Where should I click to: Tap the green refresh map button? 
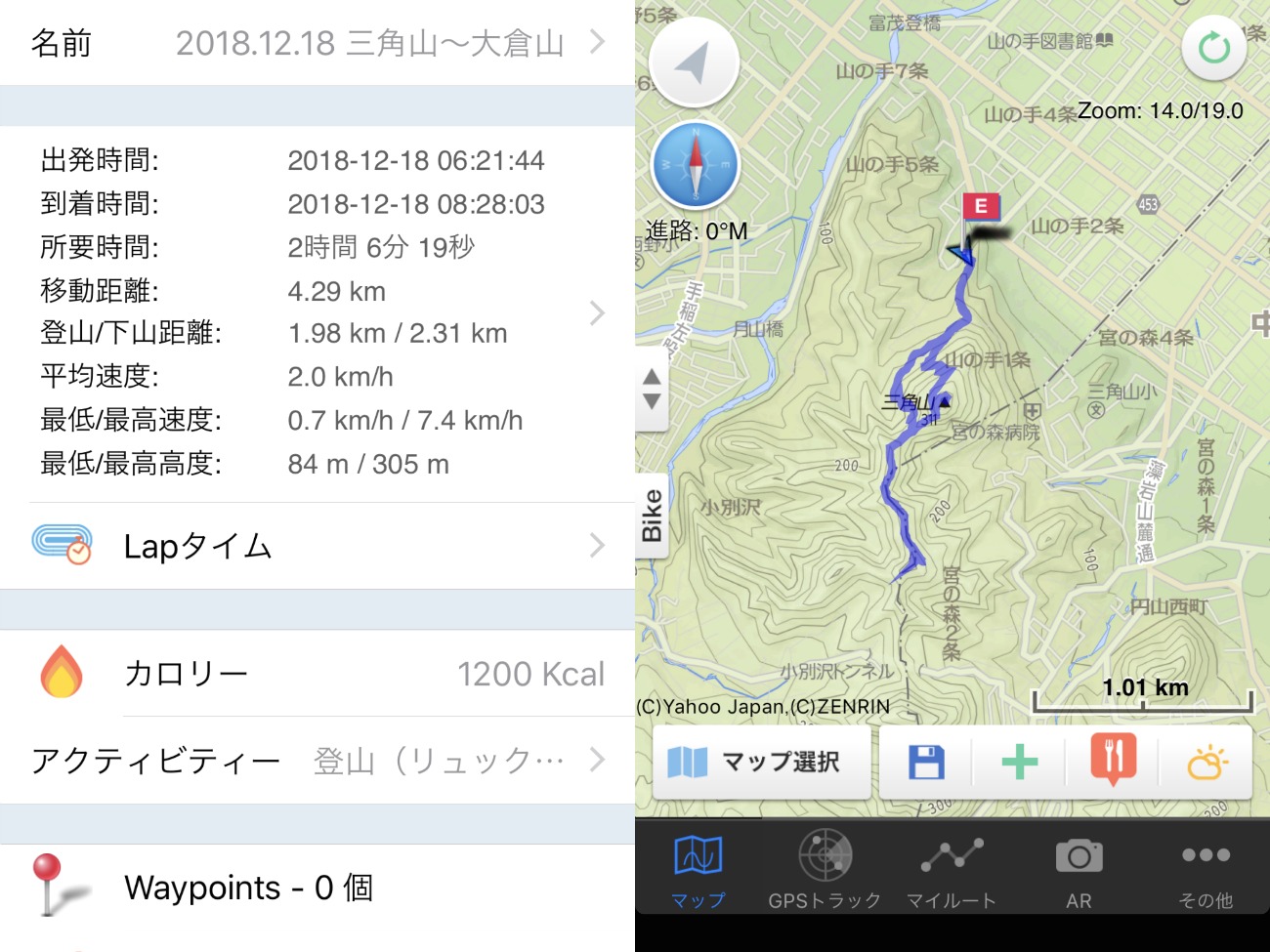pyautogui.click(x=1213, y=47)
